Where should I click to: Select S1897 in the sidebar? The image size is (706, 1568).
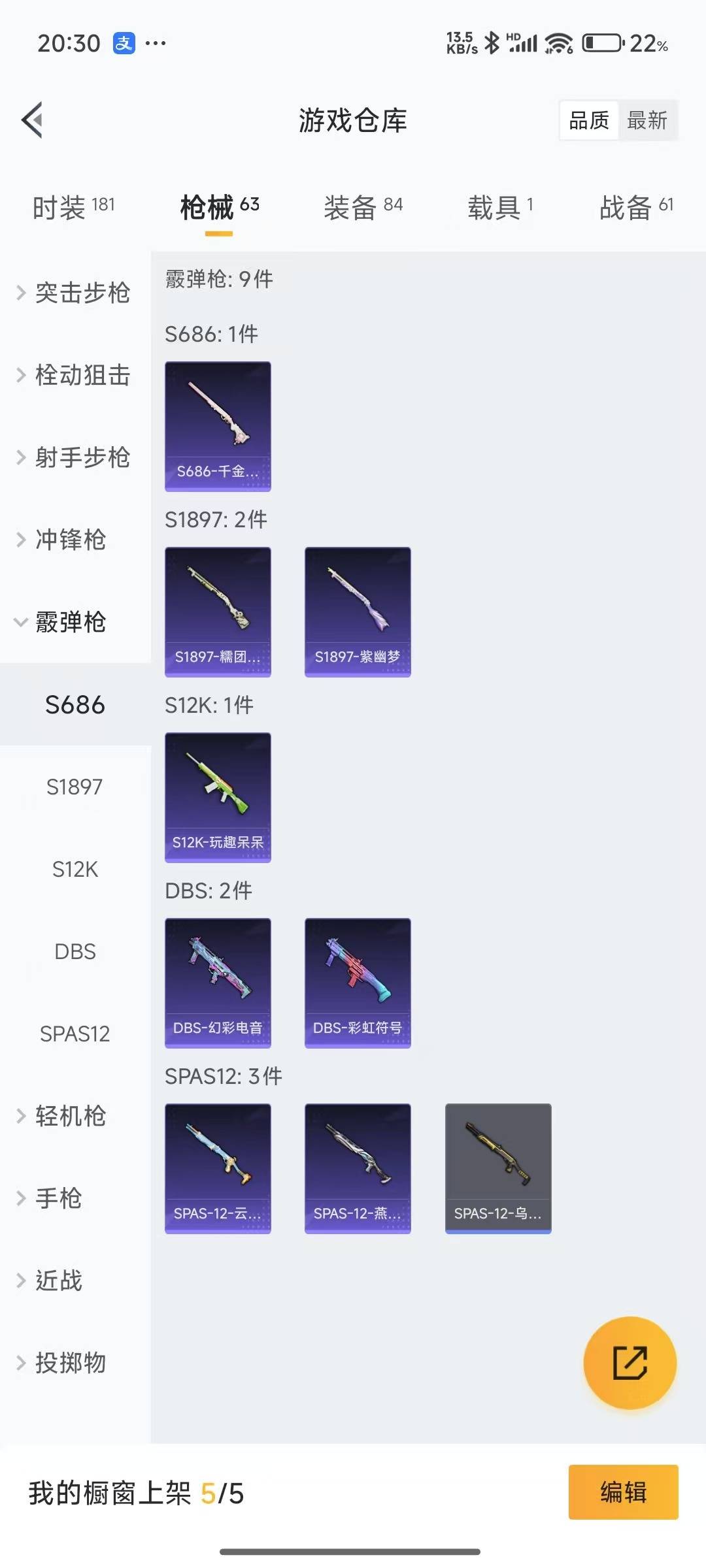pos(75,787)
